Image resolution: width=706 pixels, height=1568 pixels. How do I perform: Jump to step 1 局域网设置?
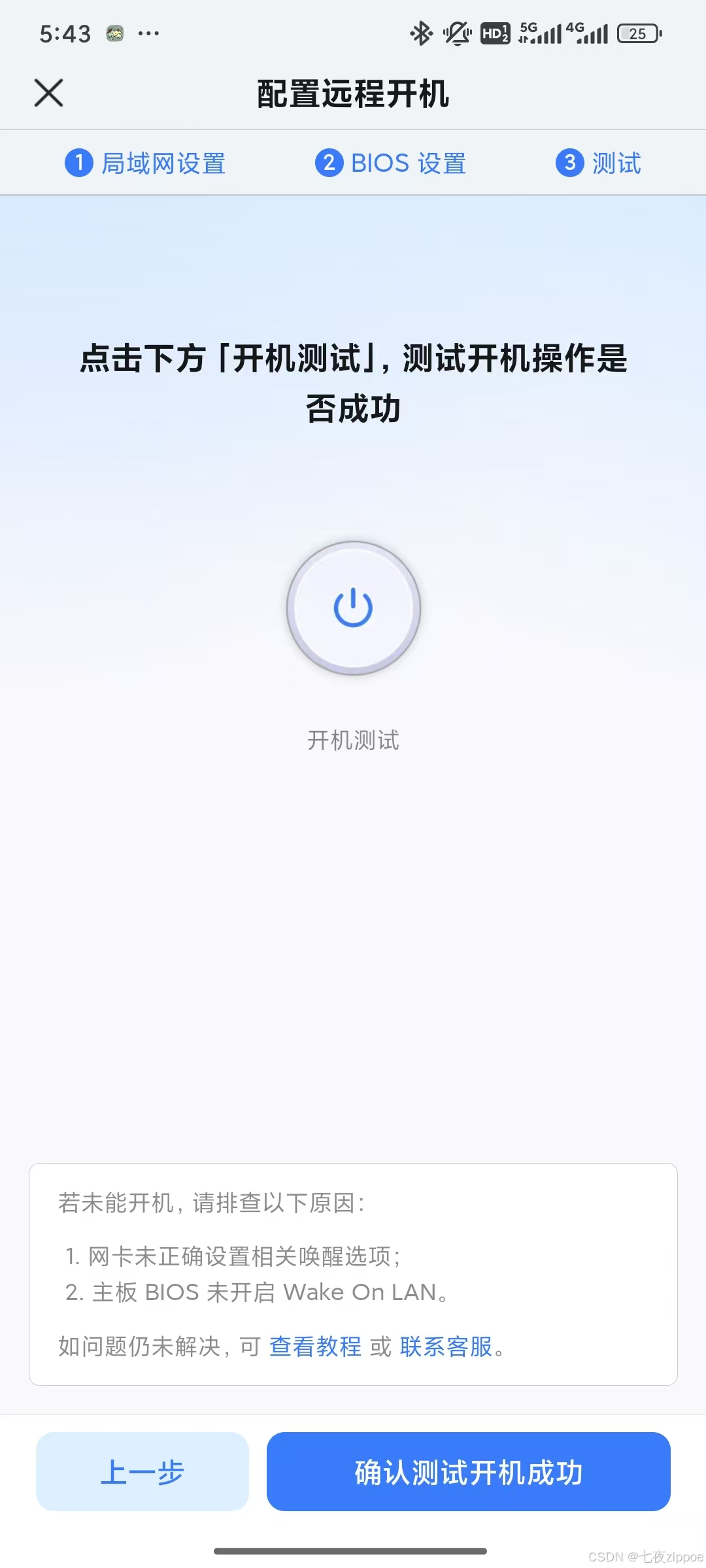click(145, 163)
